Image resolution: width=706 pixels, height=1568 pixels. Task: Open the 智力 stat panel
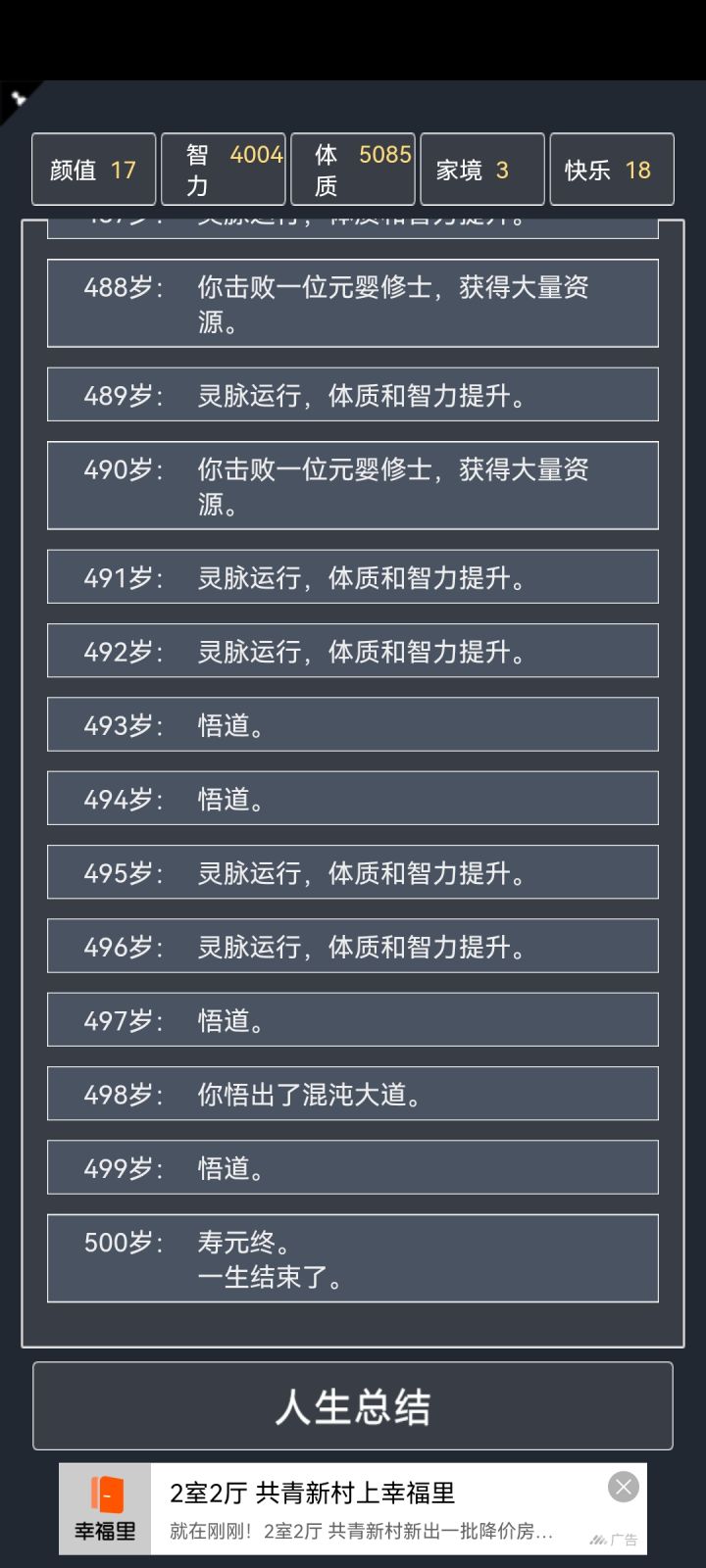tap(223, 169)
